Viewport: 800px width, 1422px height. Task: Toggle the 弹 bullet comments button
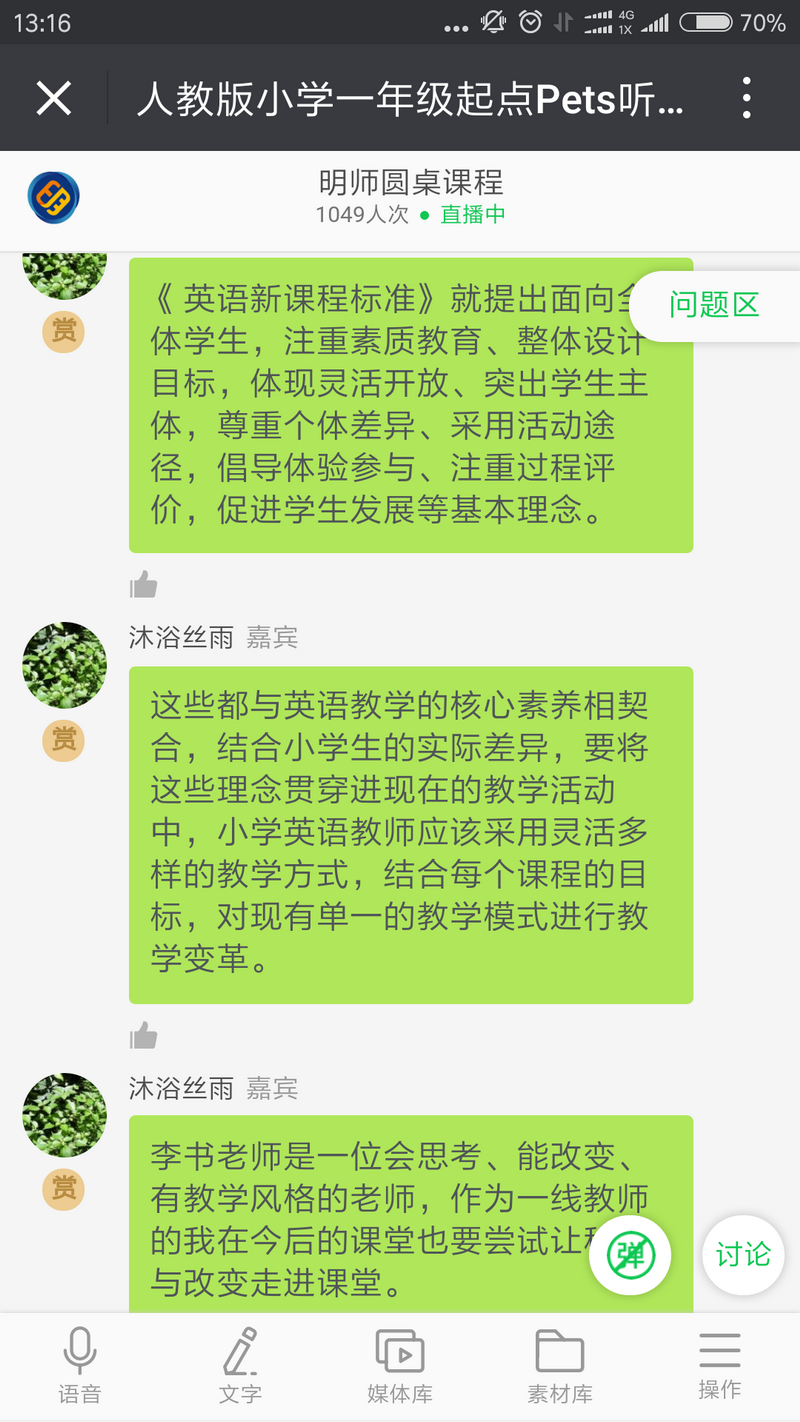point(630,1255)
